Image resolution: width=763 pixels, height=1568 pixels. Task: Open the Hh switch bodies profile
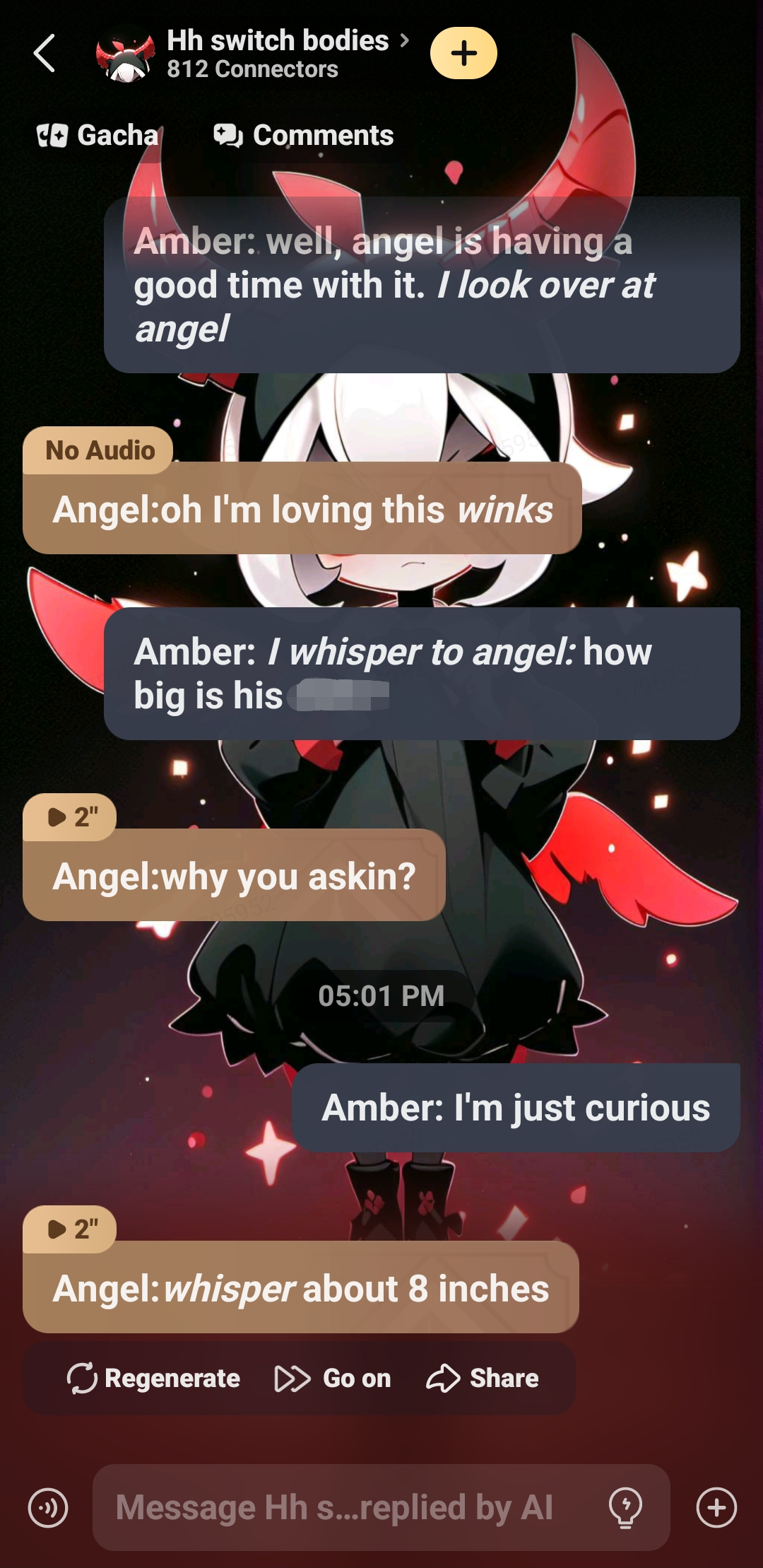tap(277, 41)
